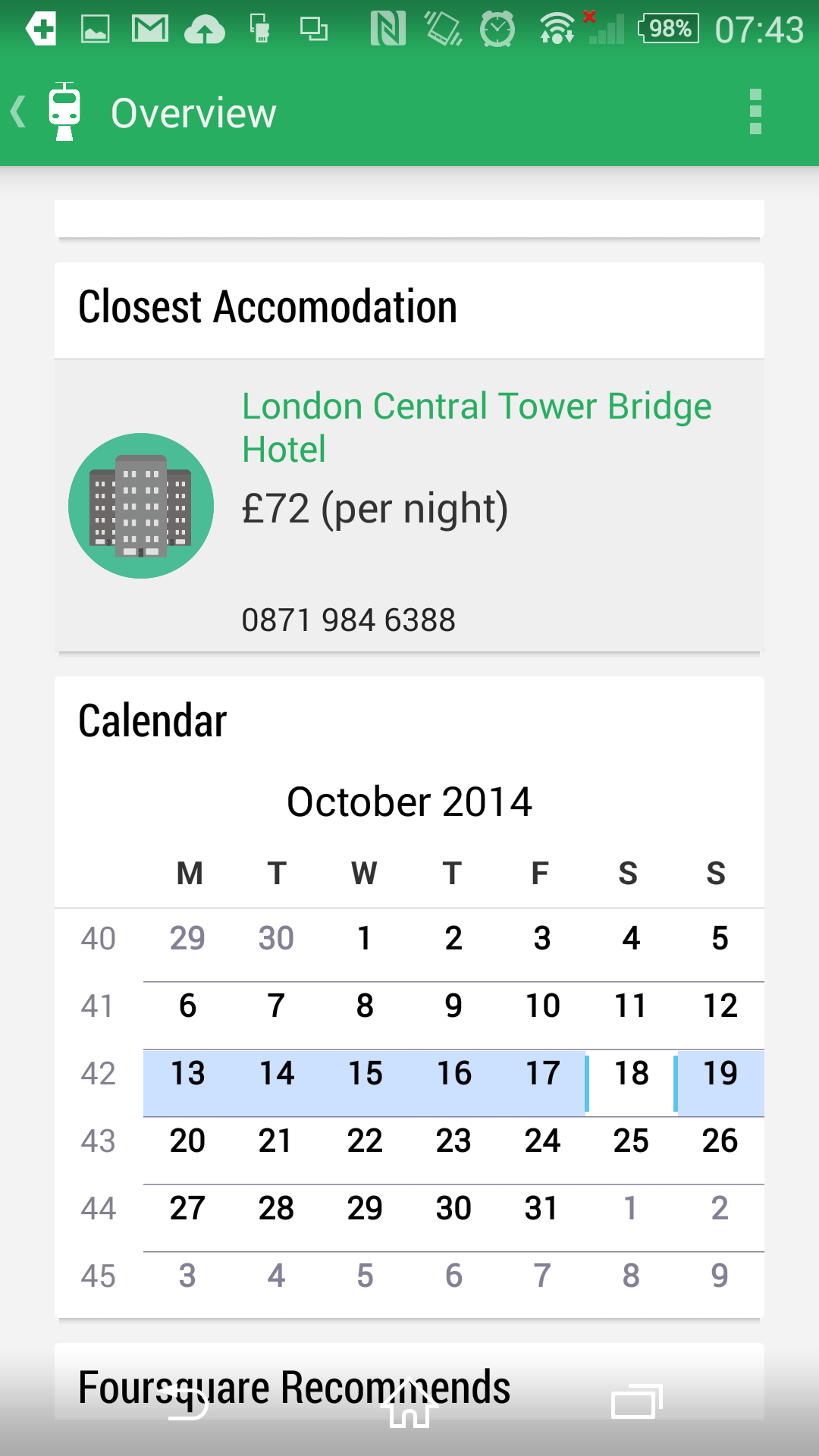Viewport: 819px width, 1456px height.
Task: Tap October 10 on the calendar
Action: [542, 1006]
